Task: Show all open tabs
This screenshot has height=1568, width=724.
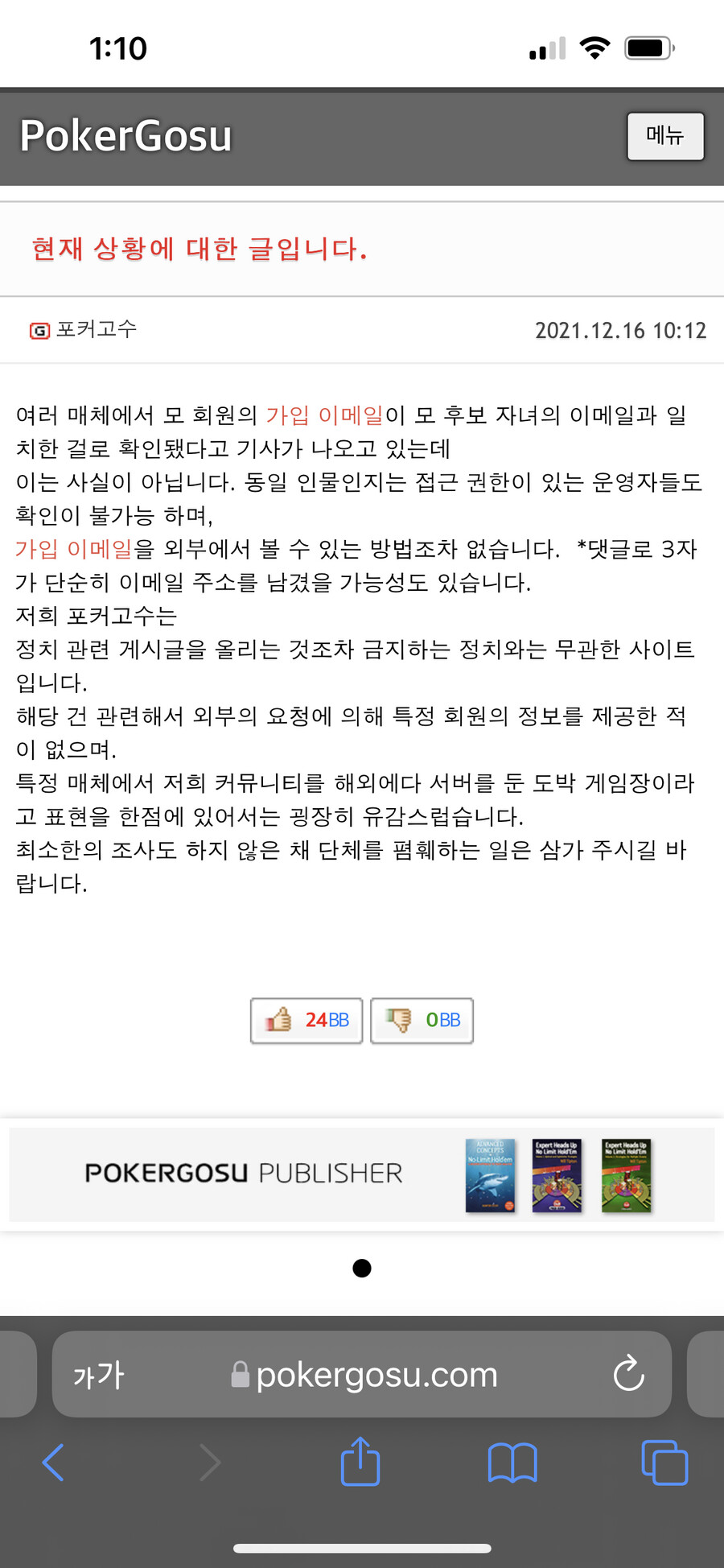Action: [664, 1463]
